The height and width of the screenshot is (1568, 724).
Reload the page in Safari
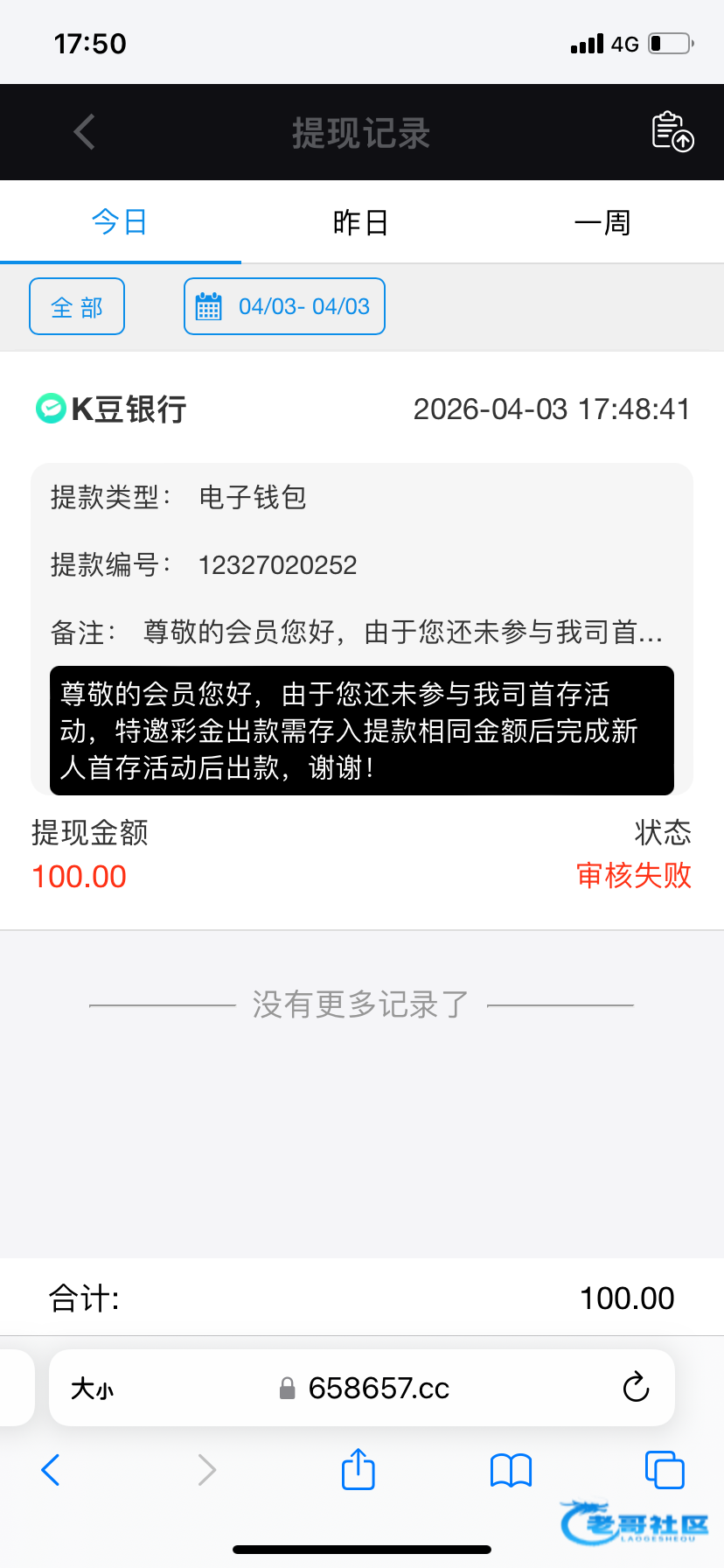click(636, 1388)
